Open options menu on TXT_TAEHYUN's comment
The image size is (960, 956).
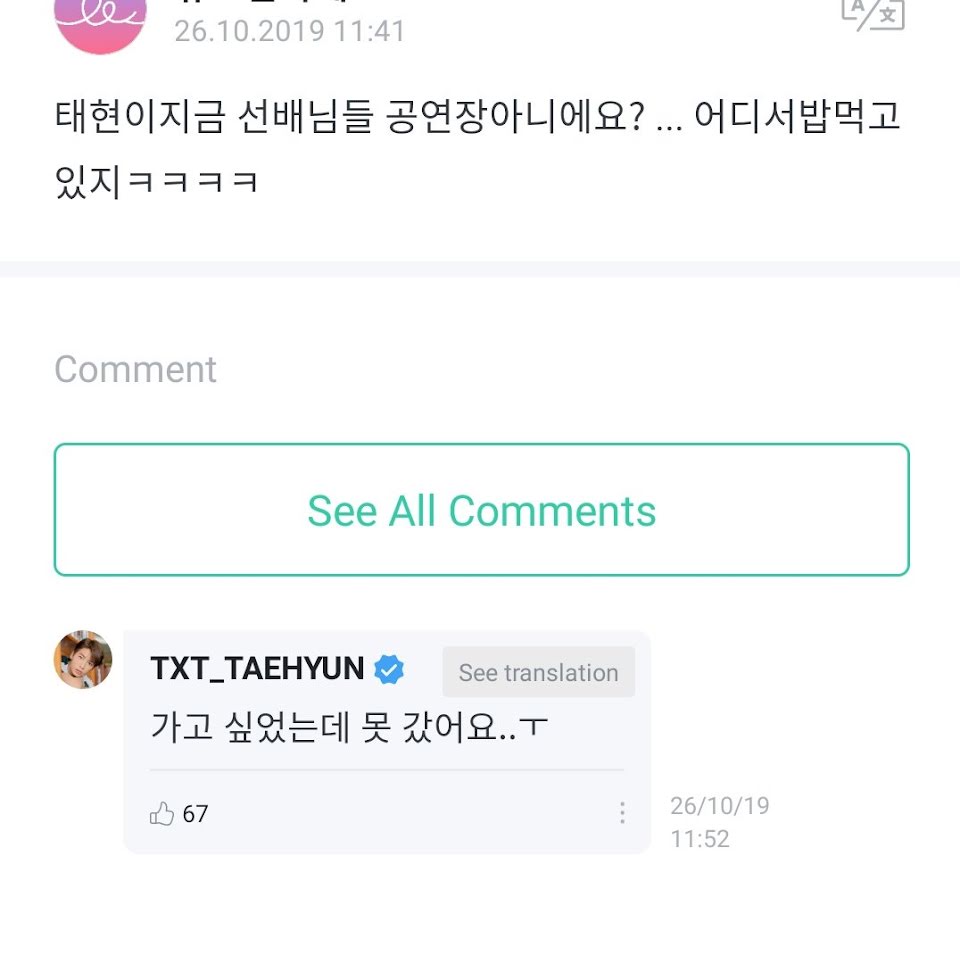622,812
